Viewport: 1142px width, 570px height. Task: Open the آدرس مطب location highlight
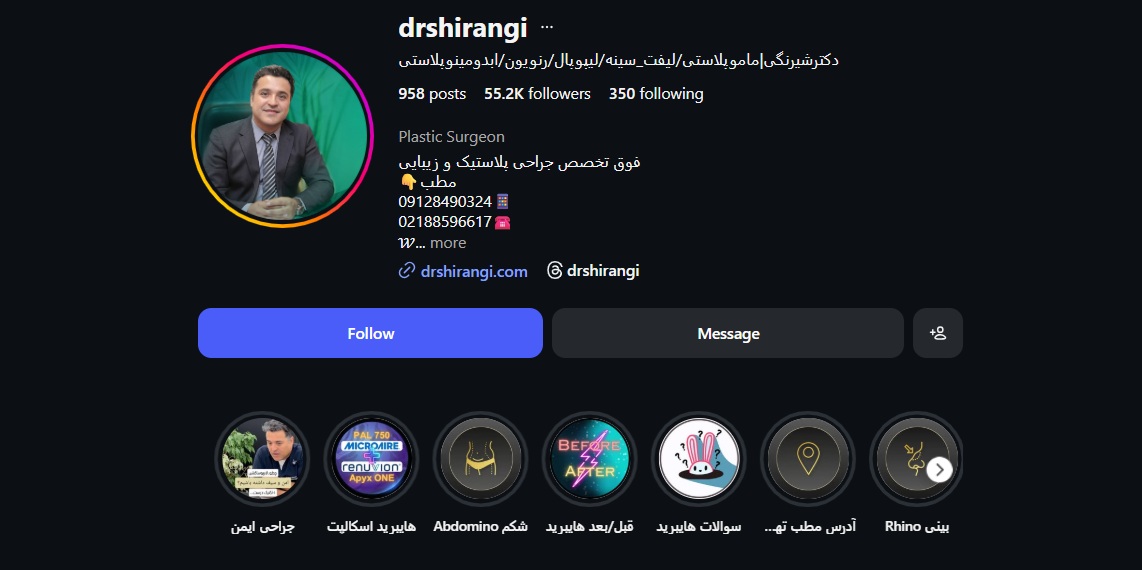click(807, 460)
